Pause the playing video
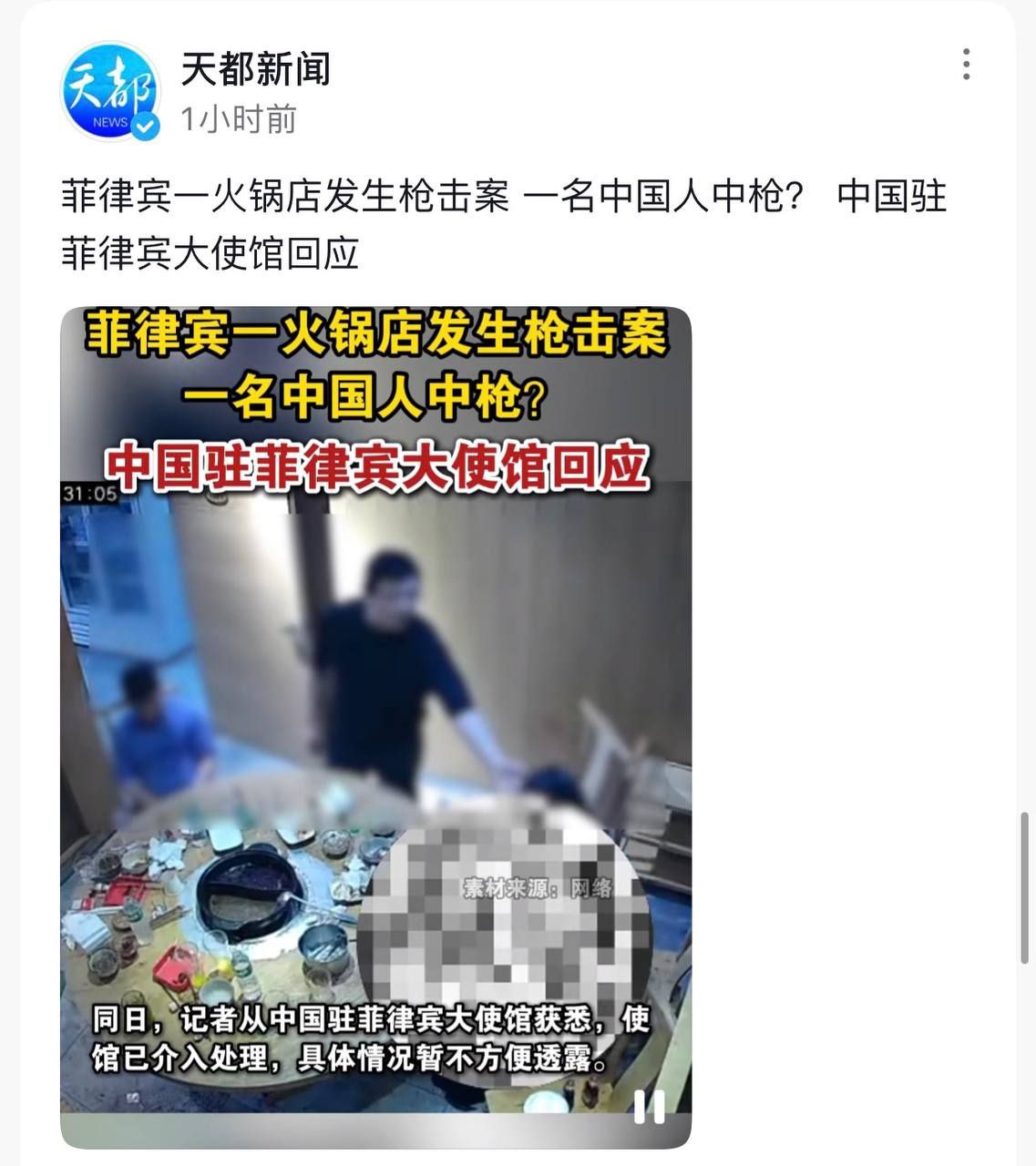 [x=649, y=1107]
